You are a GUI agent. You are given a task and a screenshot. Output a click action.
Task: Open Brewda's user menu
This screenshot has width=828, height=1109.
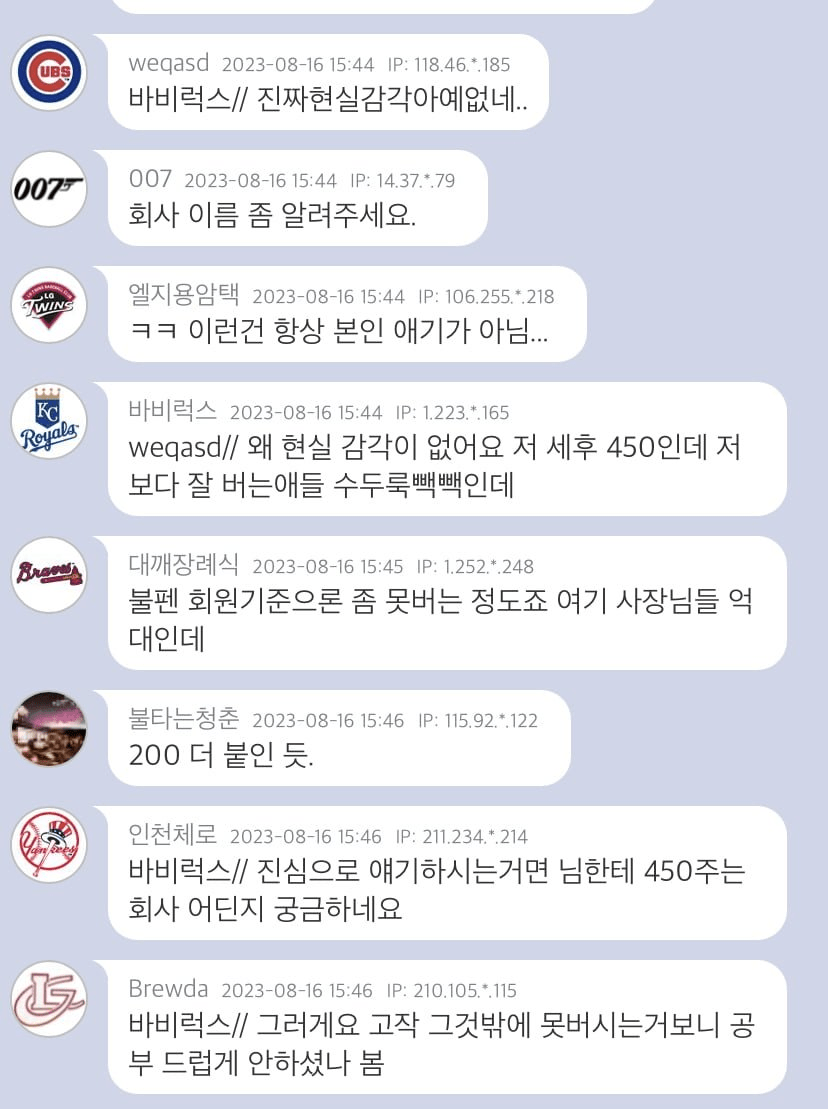[168, 990]
